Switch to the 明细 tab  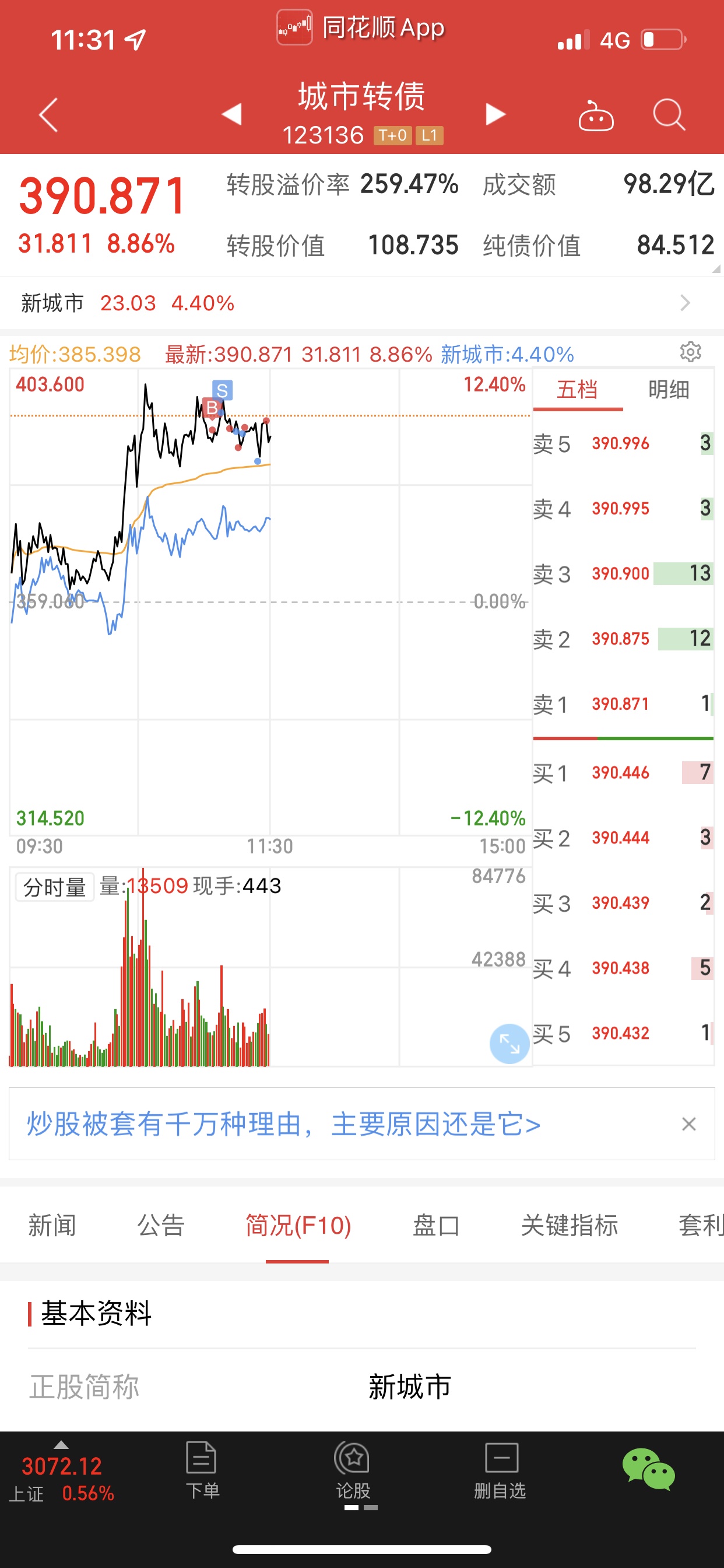pyautogui.click(x=668, y=390)
